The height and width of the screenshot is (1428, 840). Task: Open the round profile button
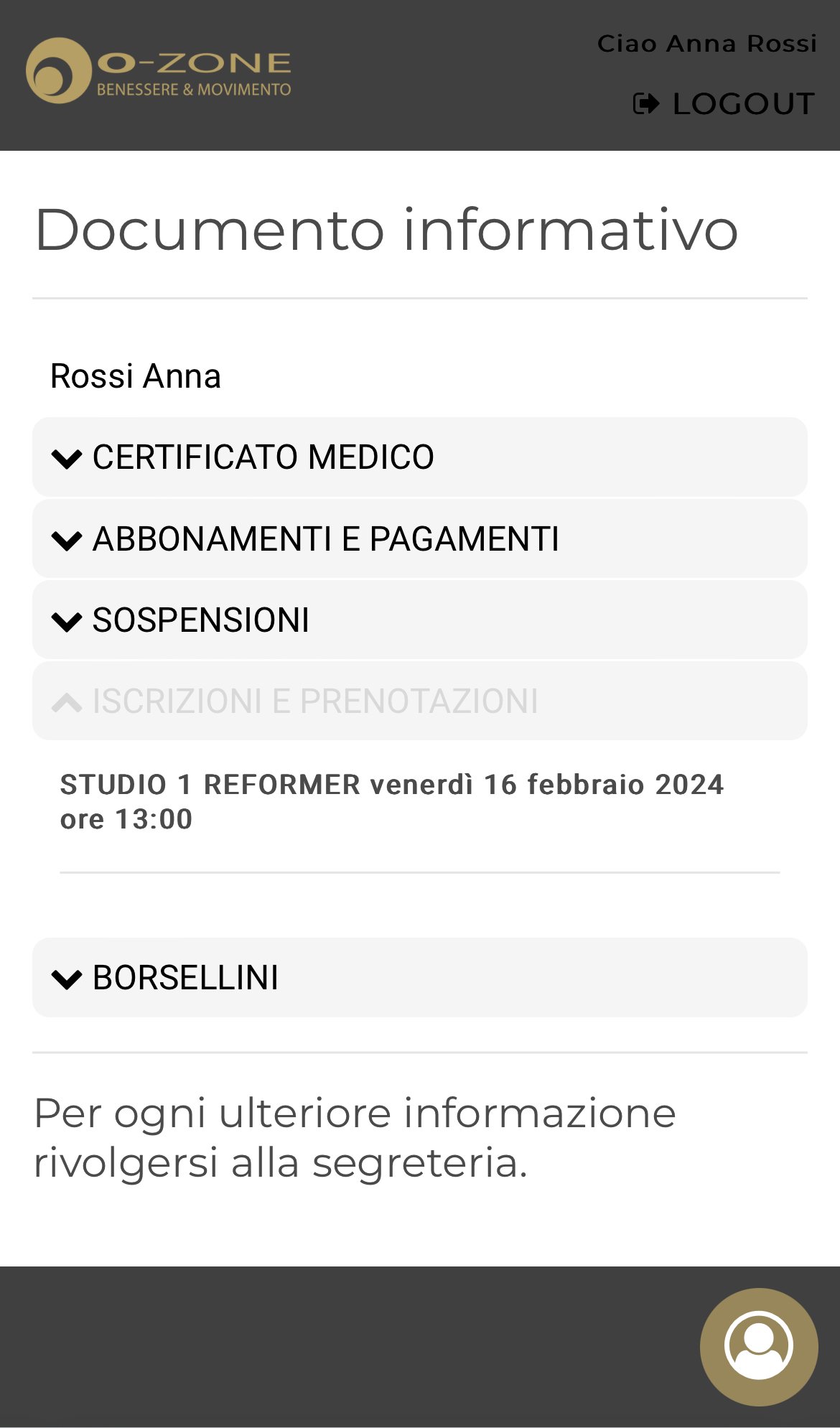(x=759, y=1347)
